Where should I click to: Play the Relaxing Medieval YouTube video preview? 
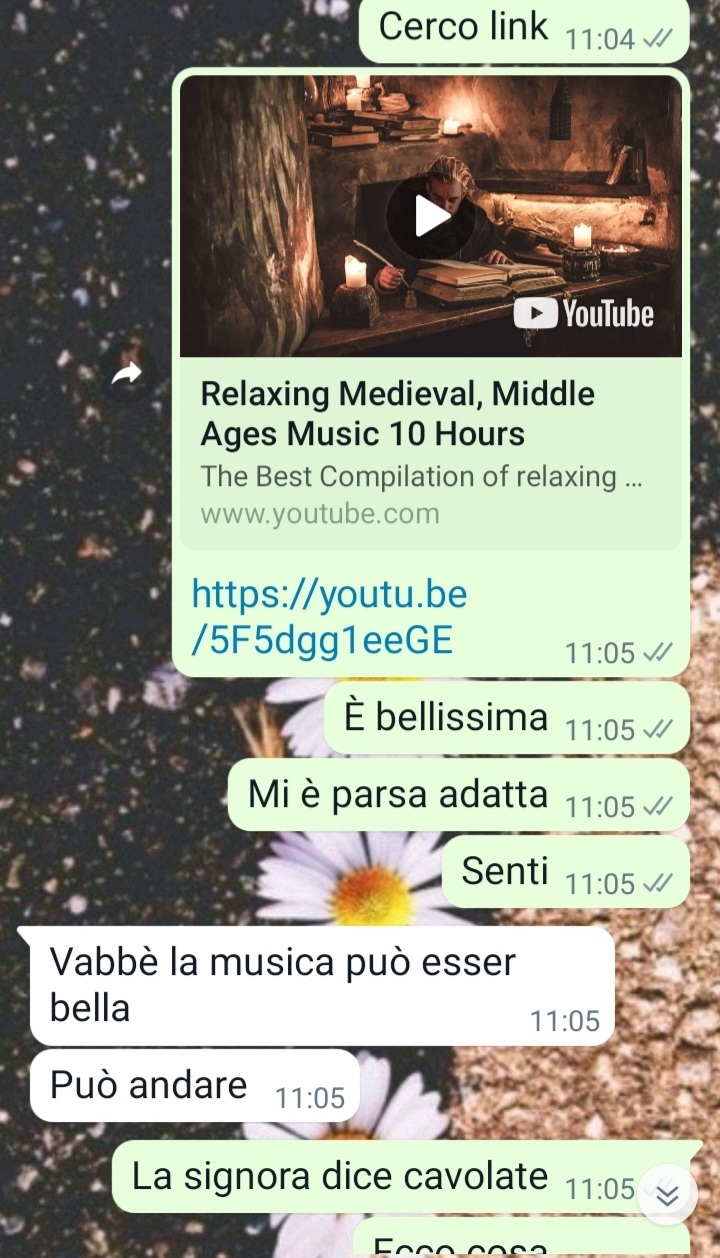431,216
